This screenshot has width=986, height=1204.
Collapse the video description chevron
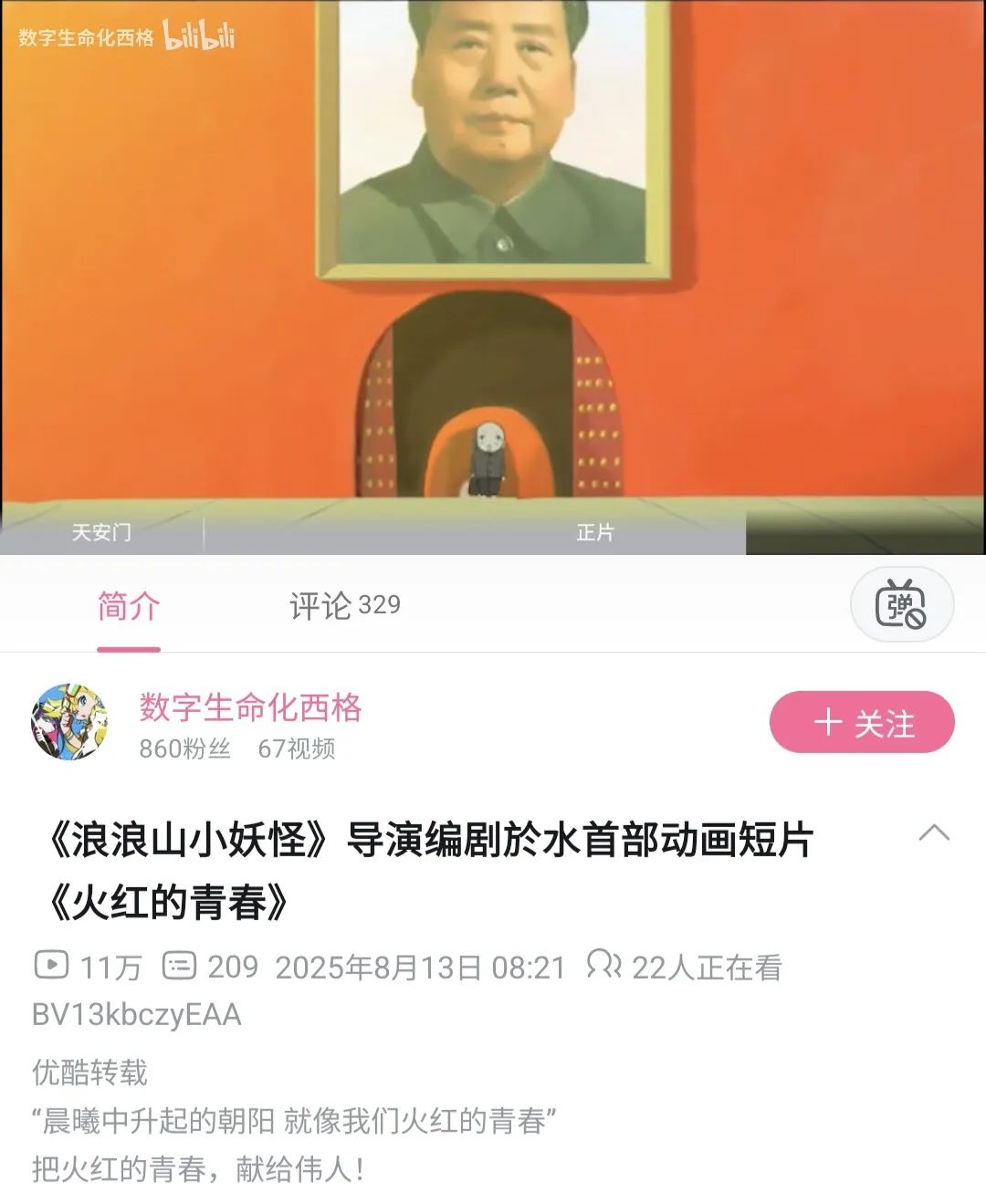click(x=933, y=832)
